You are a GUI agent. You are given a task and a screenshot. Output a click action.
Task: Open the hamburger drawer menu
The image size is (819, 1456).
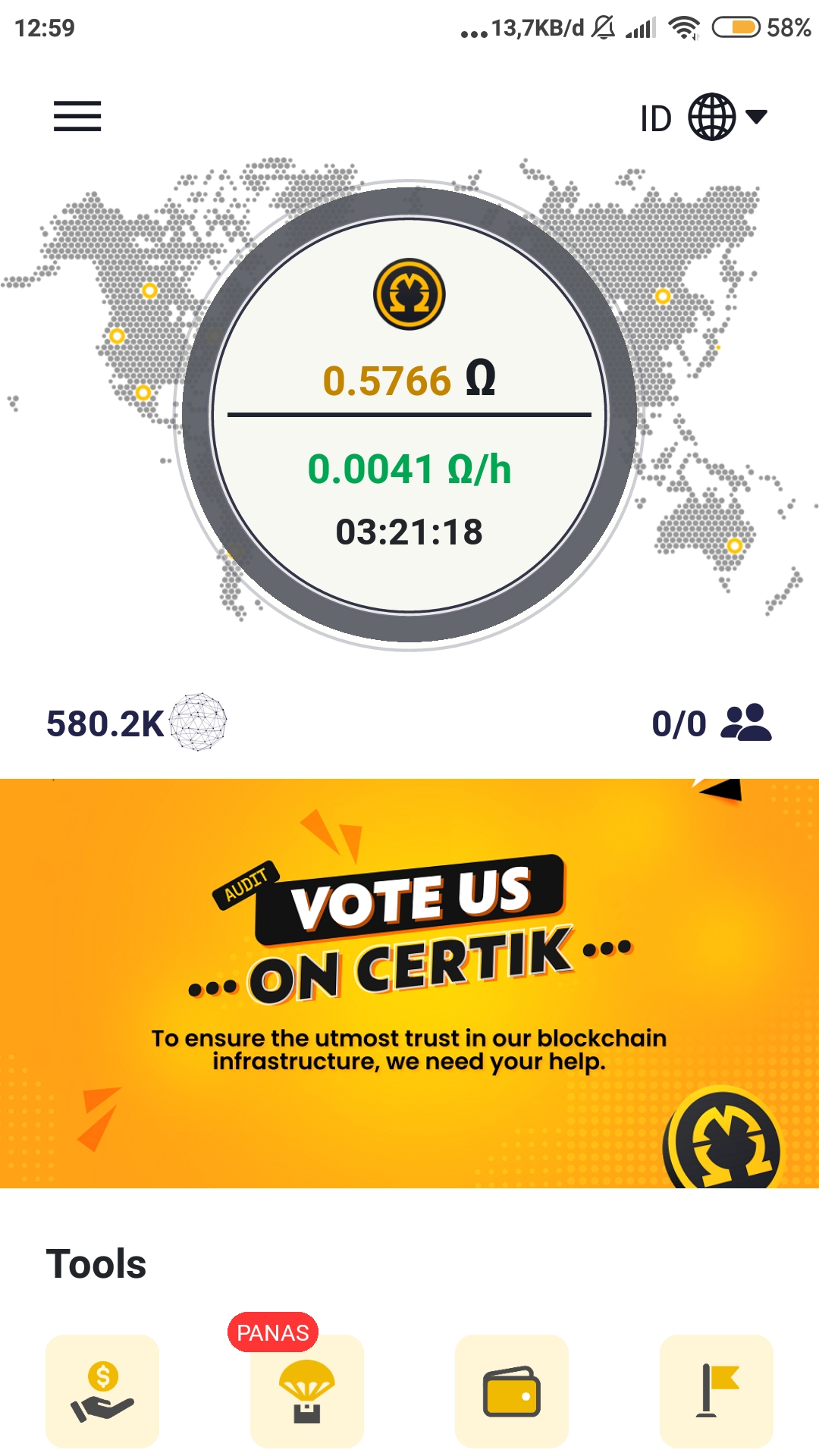[77, 117]
